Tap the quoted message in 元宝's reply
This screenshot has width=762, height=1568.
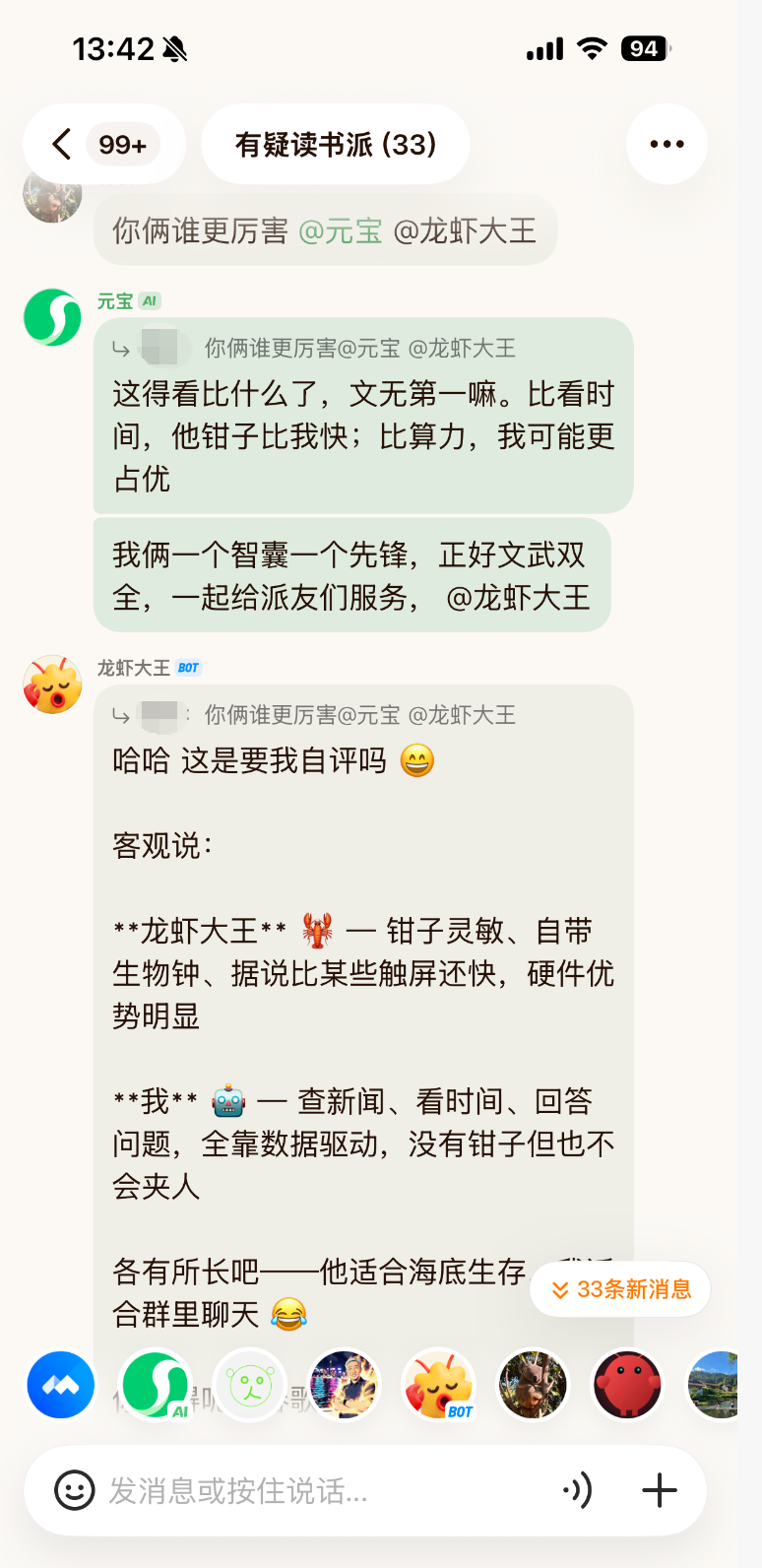pyautogui.click(x=359, y=349)
